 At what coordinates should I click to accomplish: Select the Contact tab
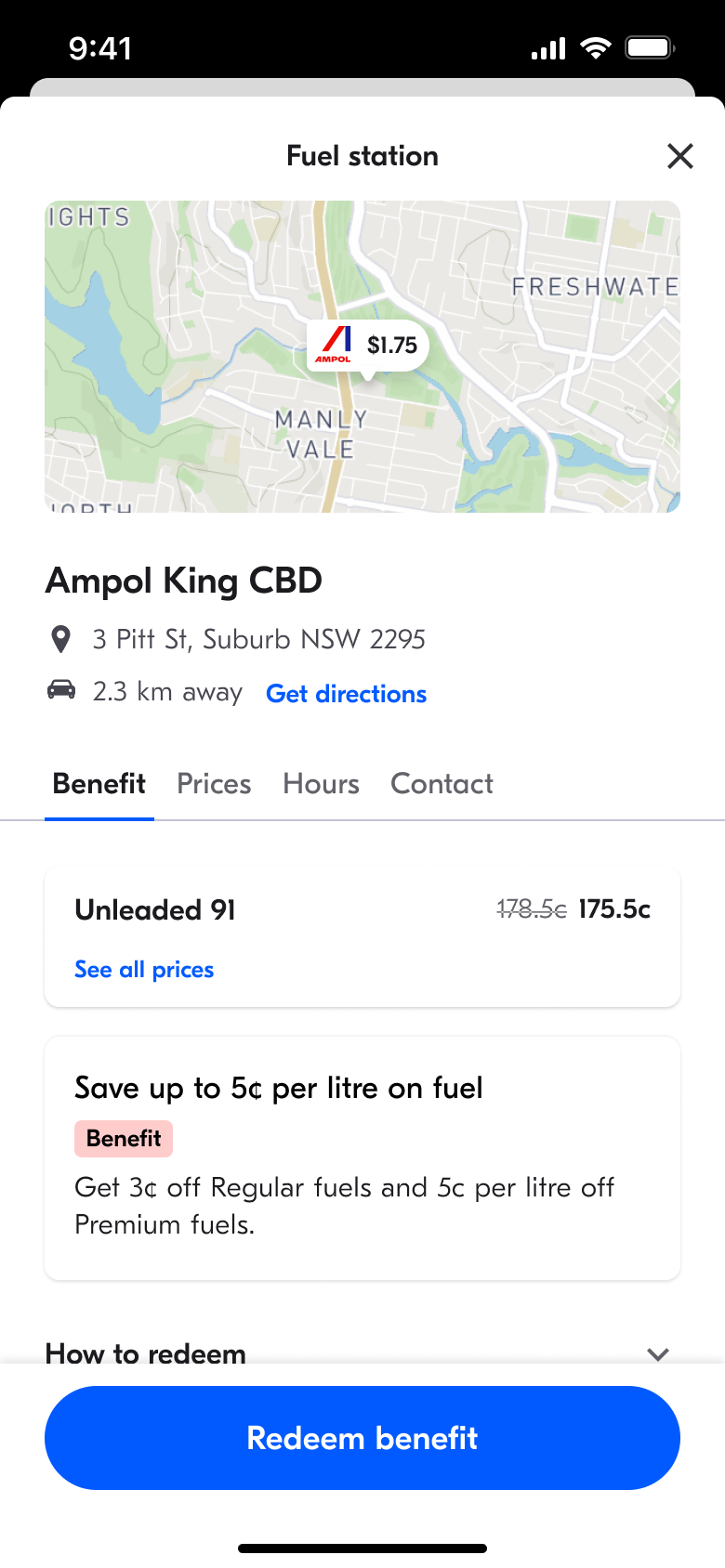click(442, 784)
